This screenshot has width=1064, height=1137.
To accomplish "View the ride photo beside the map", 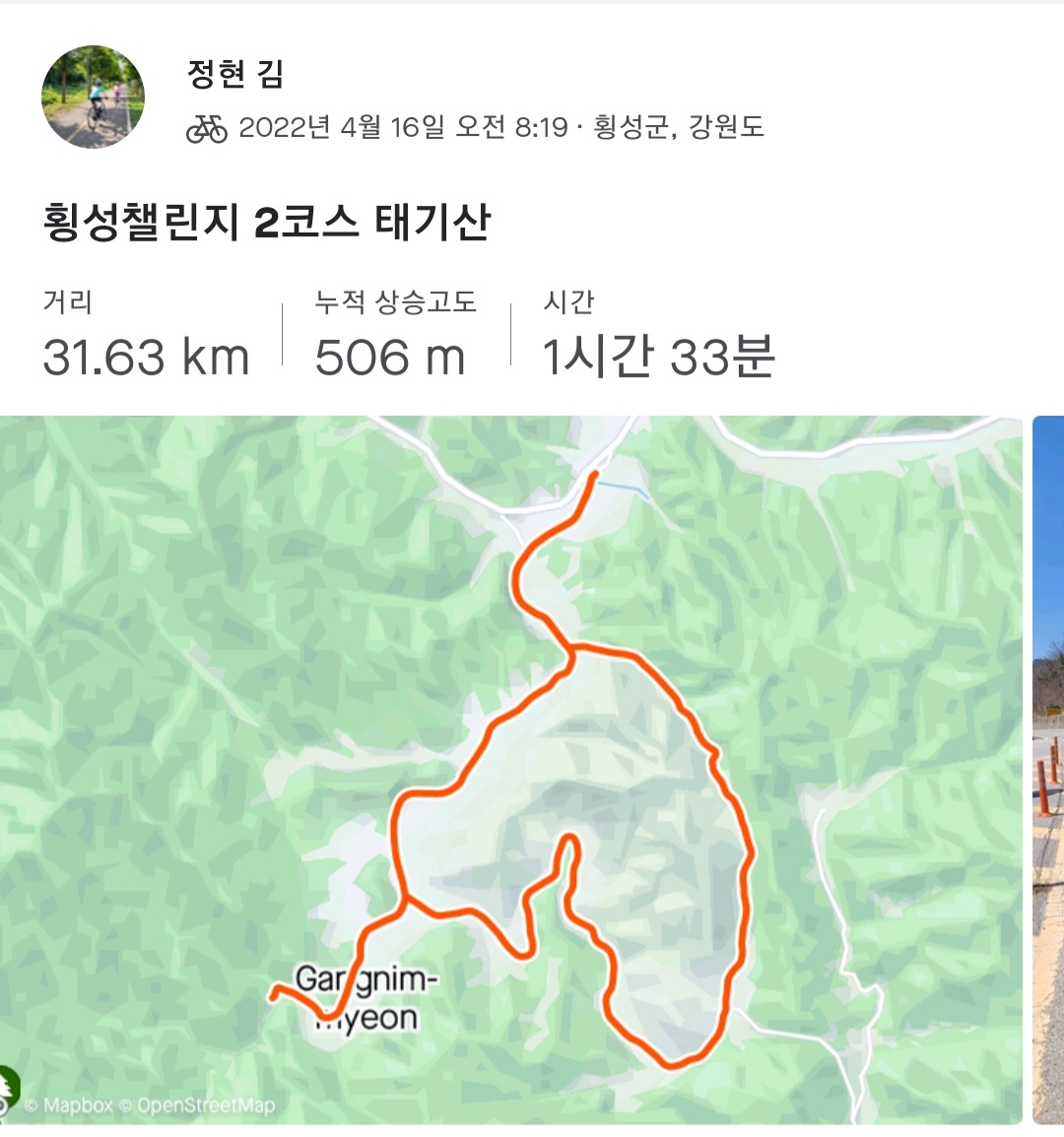I will (x=1047, y=769).
